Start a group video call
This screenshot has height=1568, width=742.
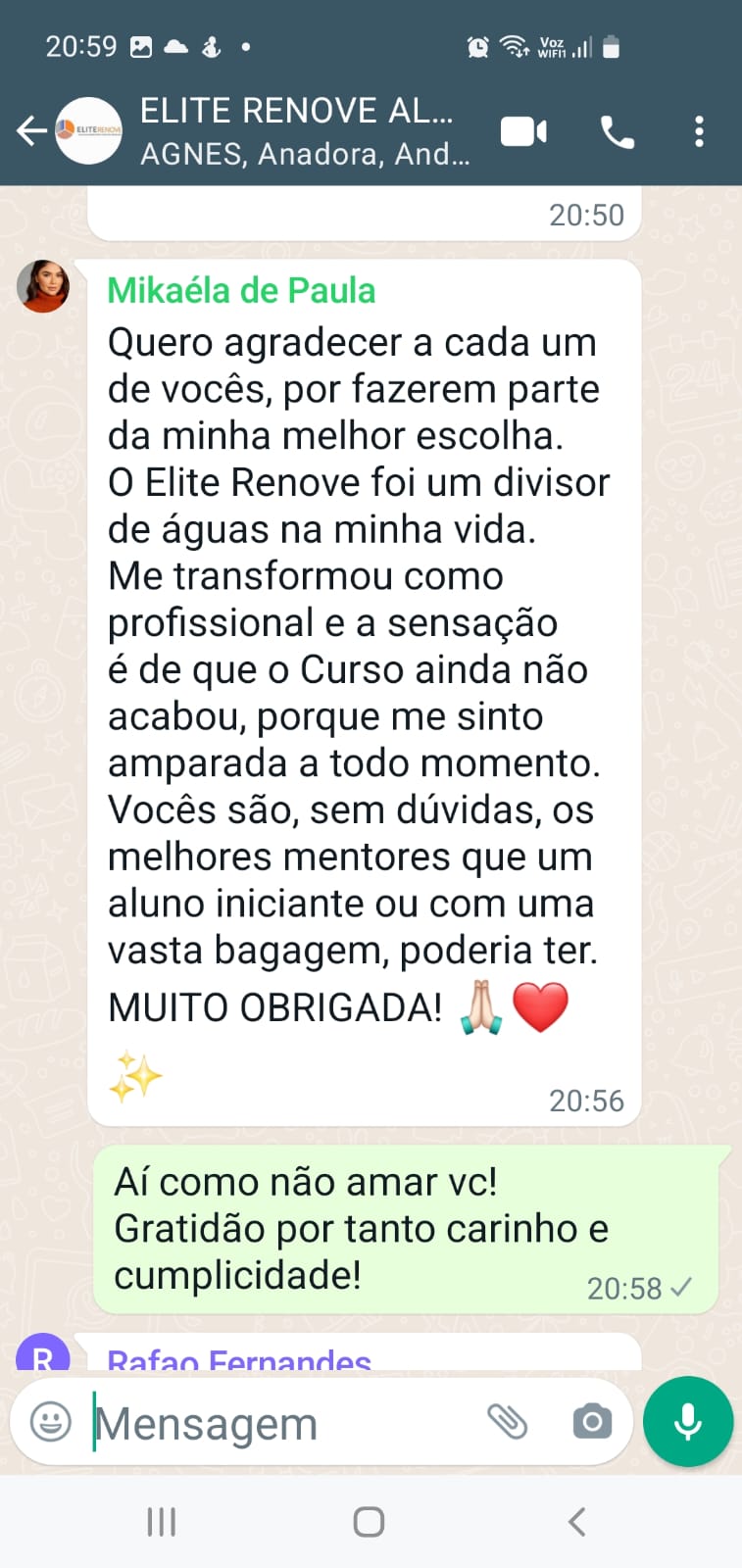523,131
